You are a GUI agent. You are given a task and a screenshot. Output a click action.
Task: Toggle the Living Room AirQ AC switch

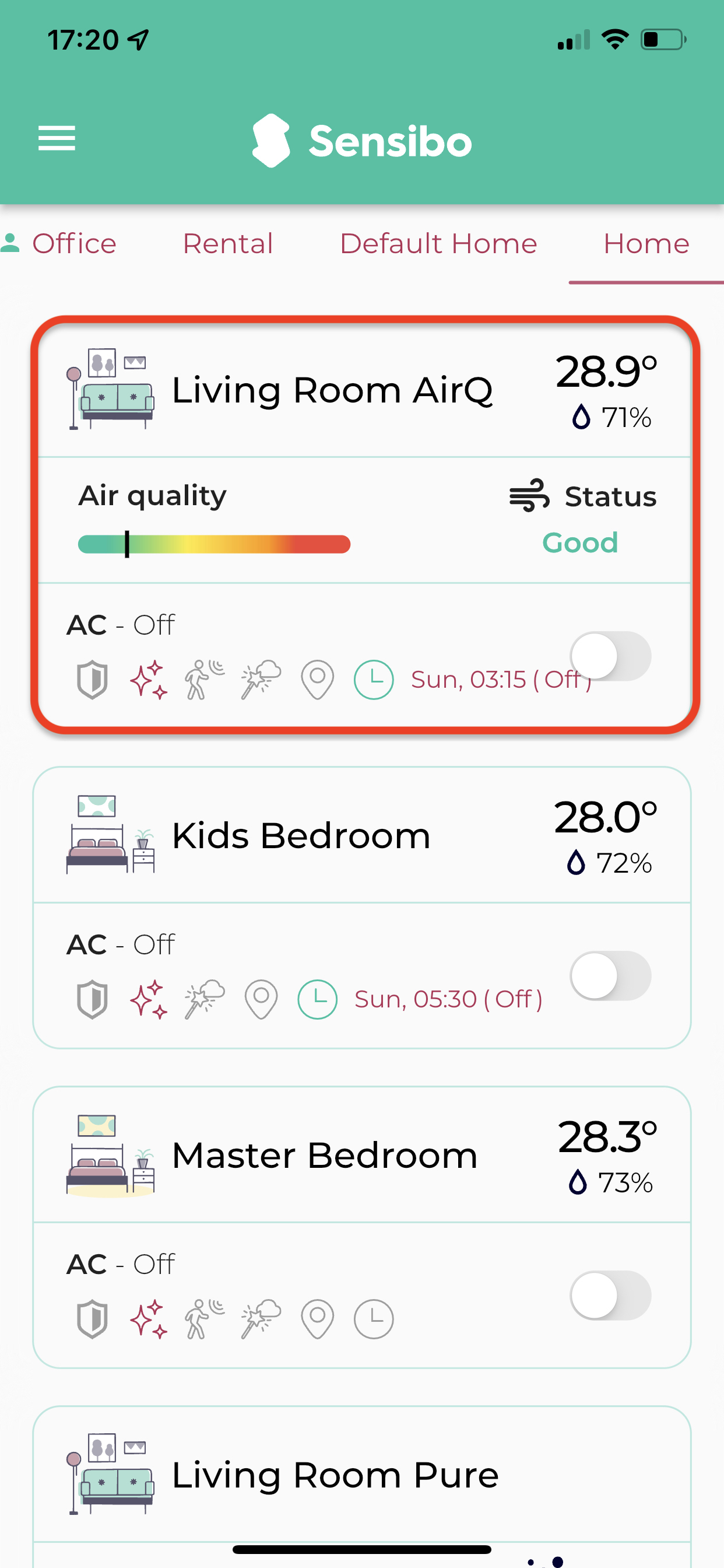[610, 656]
